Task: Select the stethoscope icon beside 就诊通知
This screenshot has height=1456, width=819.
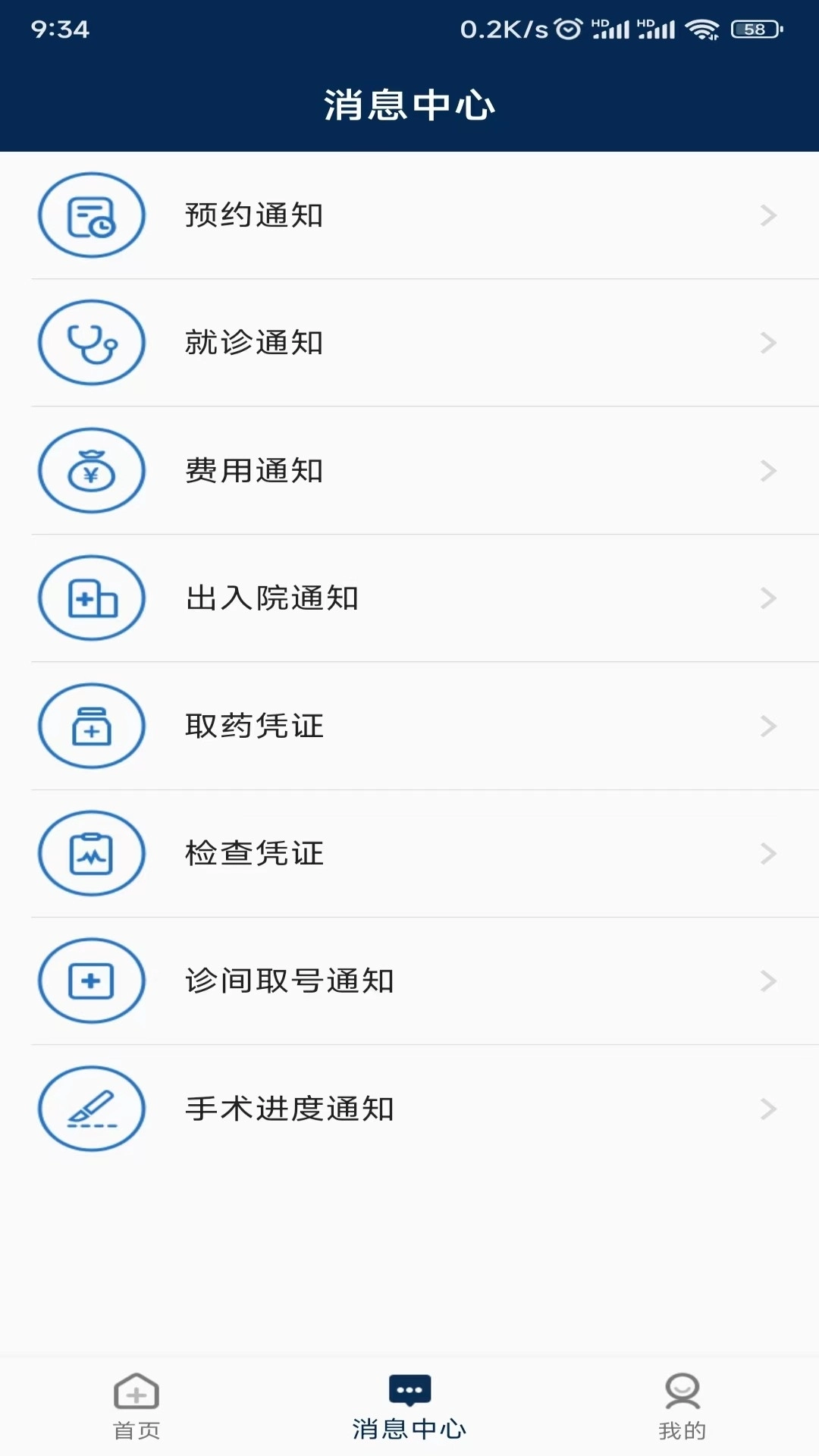Action: tap(91, 342)
